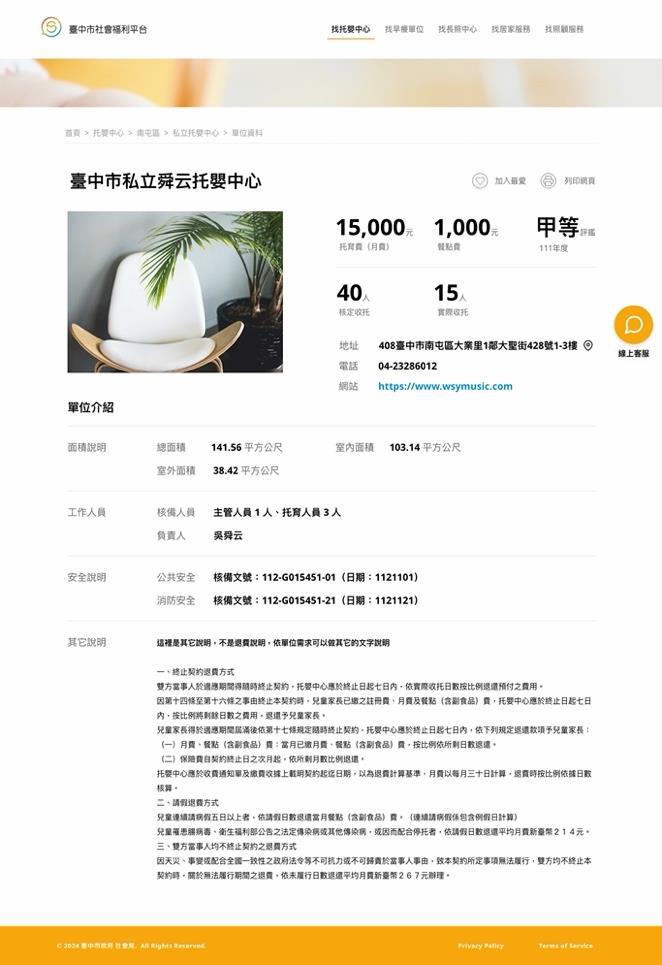This screenshot has height=965, width=662.
Task: Switch to 找托嬰中心 tab
Action: point(350,29)
